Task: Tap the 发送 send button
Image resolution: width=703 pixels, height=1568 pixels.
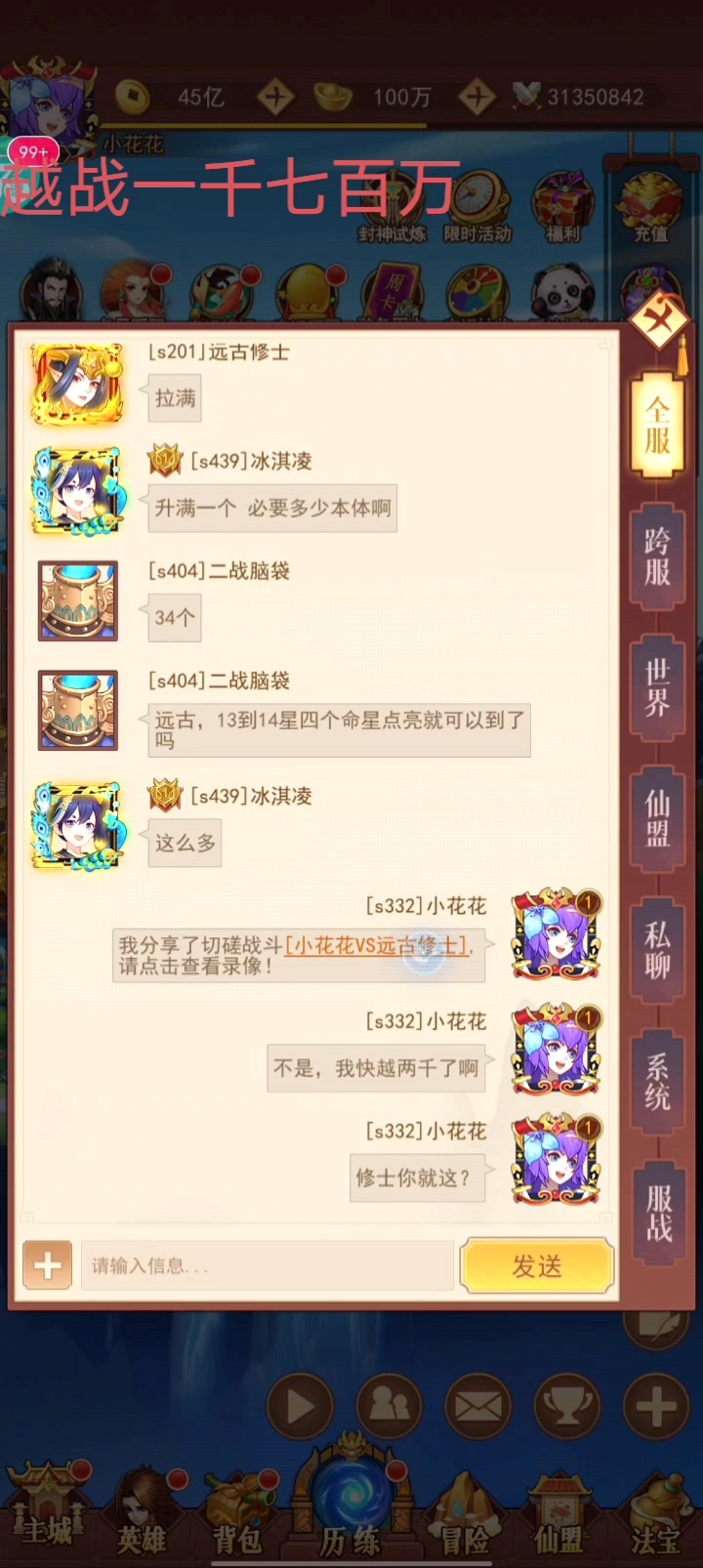Action: (x=537, y=1265)
